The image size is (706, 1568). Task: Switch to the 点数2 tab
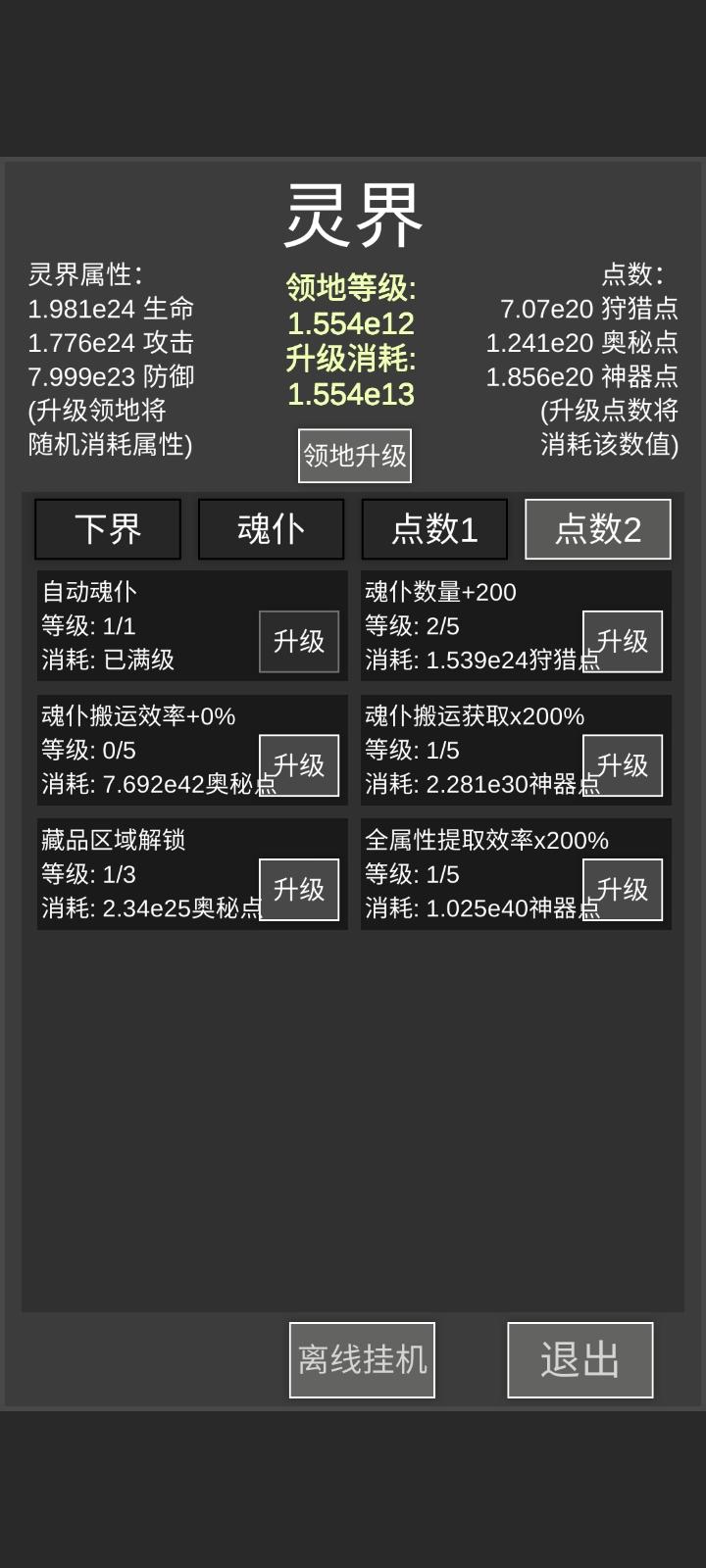point(597,529)
